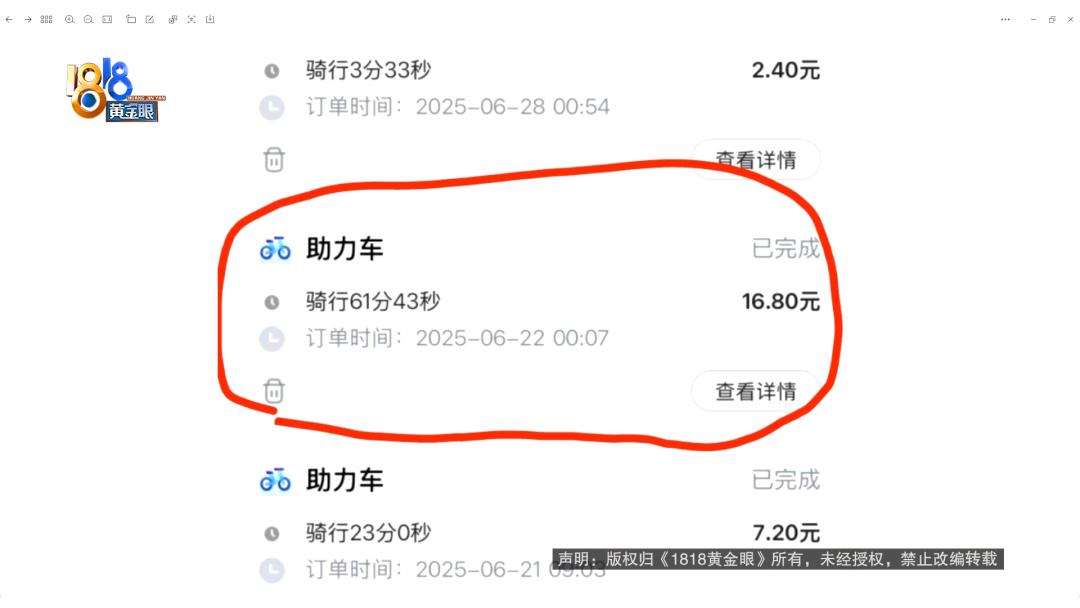Open the thumbnail grid view
This screenshot has height=608, width=1080.
46,19
